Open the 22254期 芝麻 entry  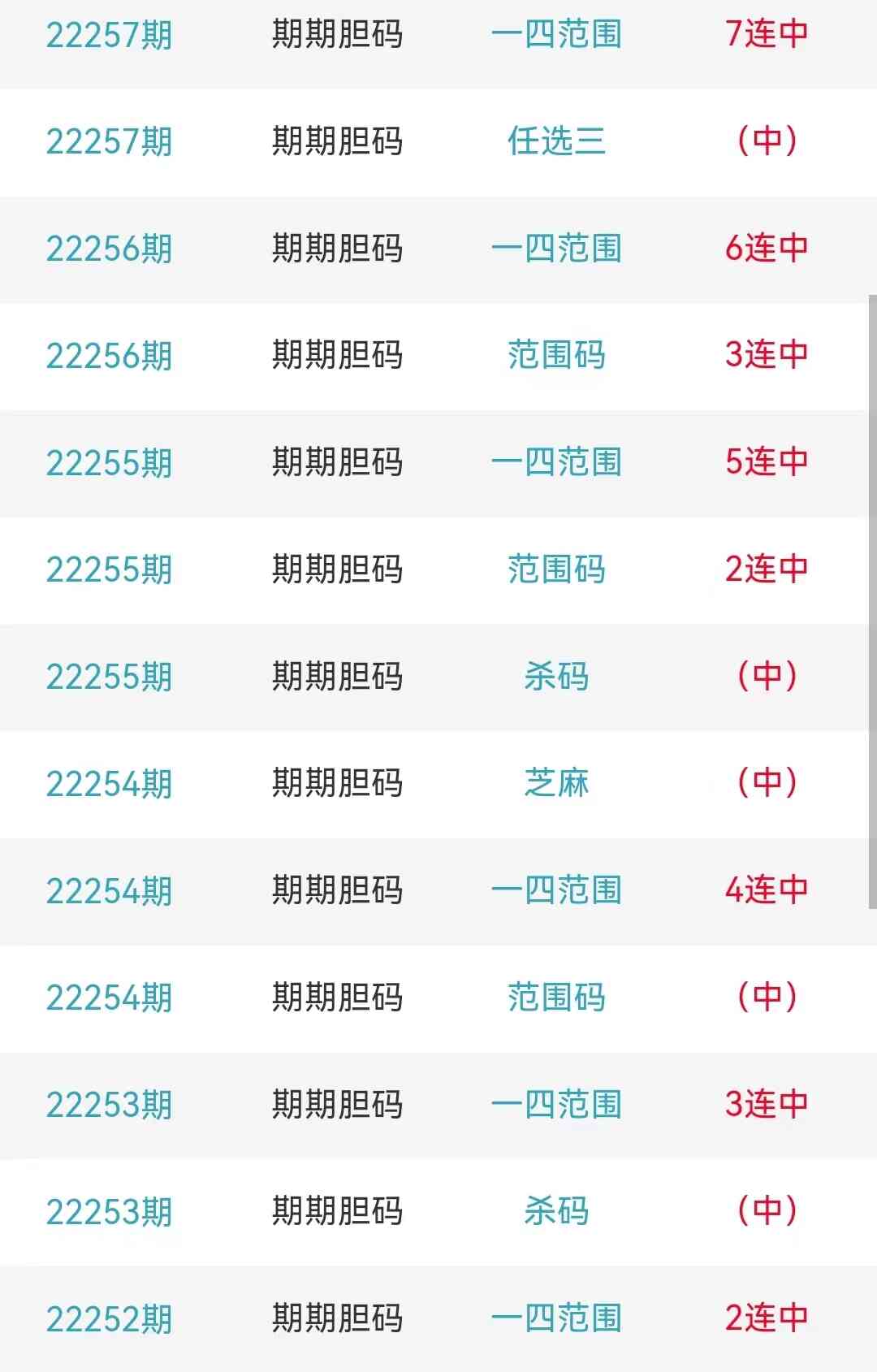[438, 783]
